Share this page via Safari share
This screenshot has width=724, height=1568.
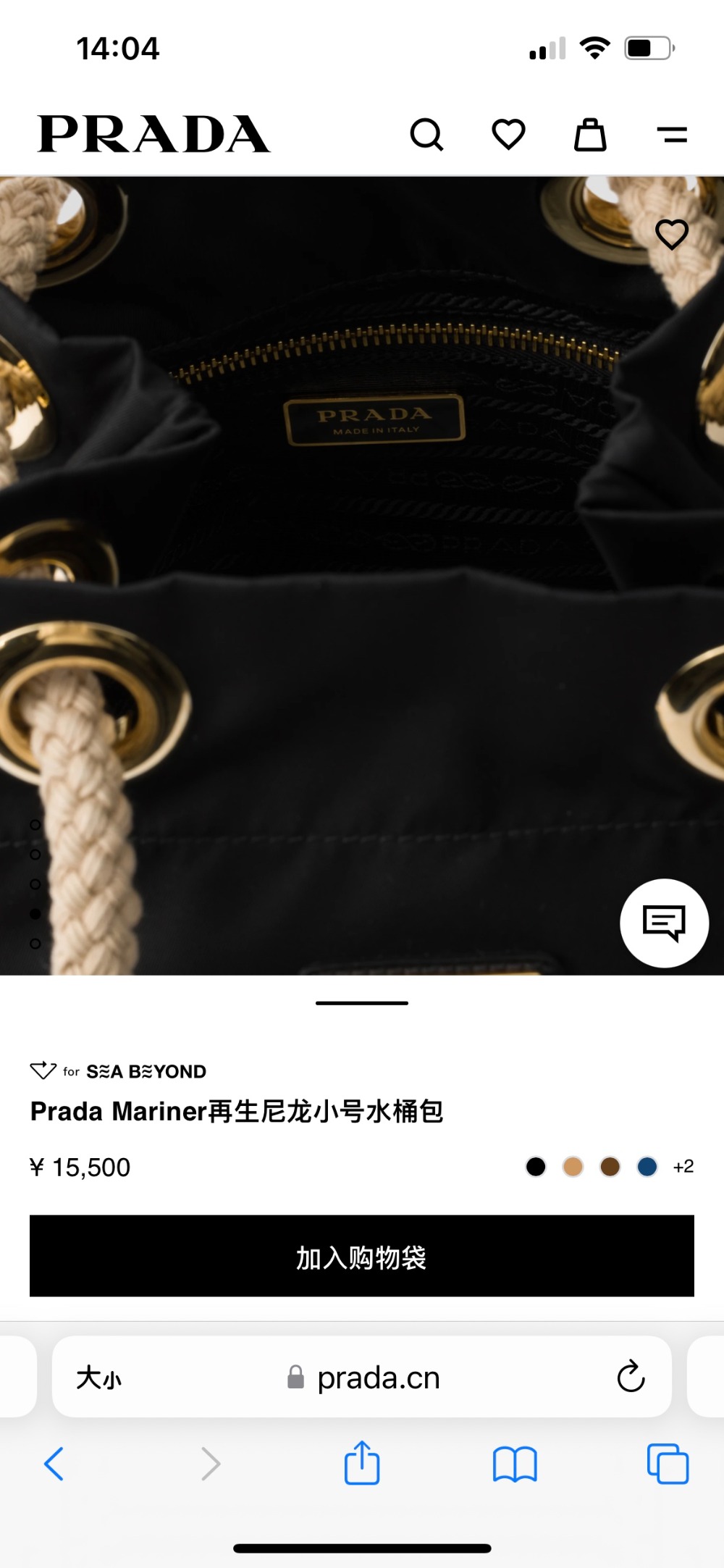pyautogui.click(x=362, y=1464)
